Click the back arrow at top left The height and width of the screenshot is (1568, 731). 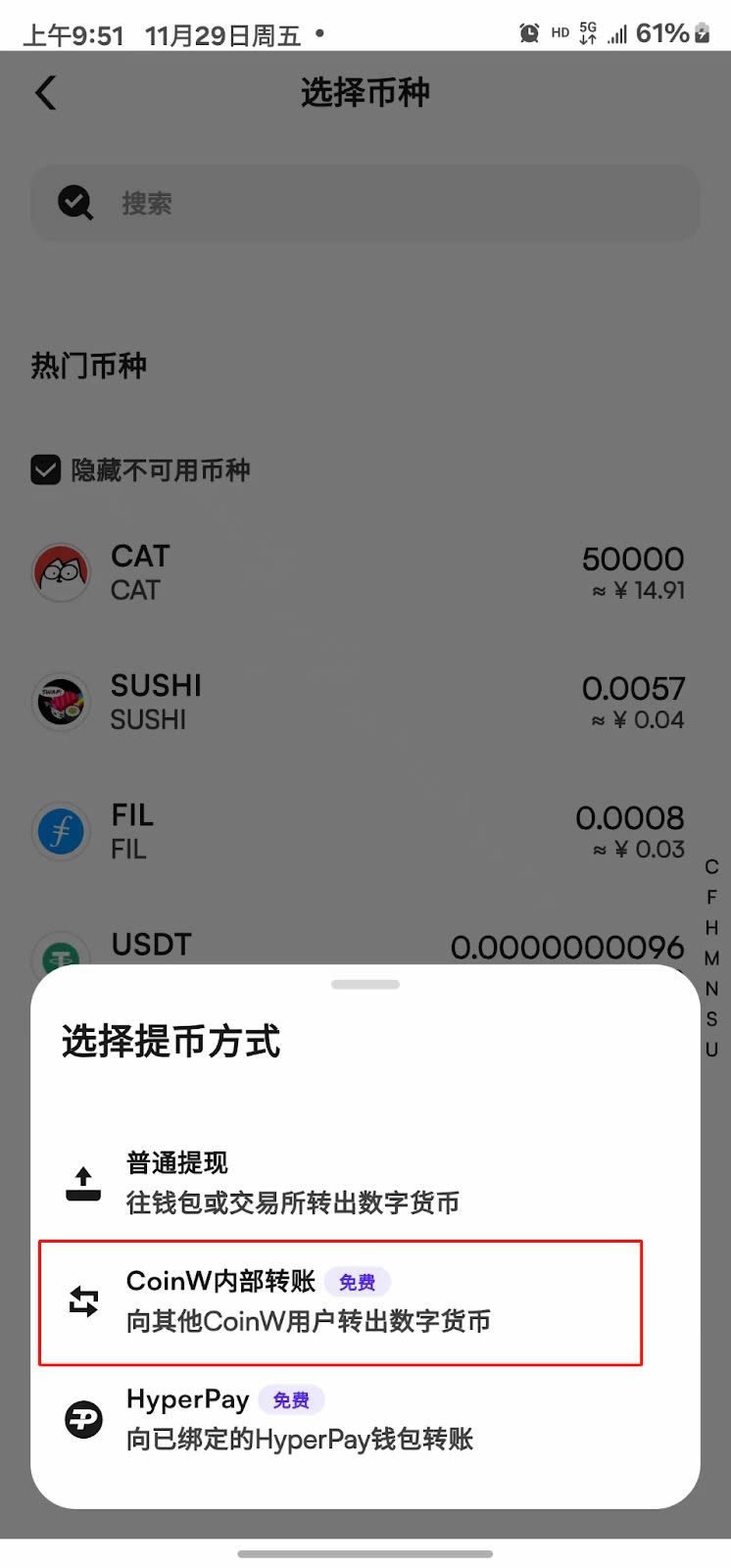(x=44, y=91)
